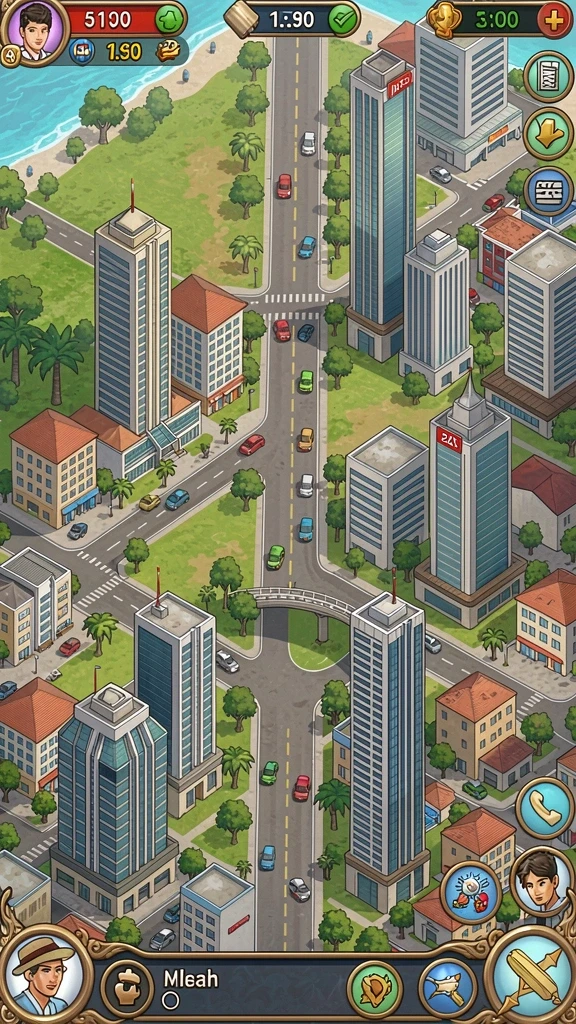The height and width of the screenshot is (1024, 576).
Task: Tap the green checkmark beside 1:90
Action: [x=342, y=20]
